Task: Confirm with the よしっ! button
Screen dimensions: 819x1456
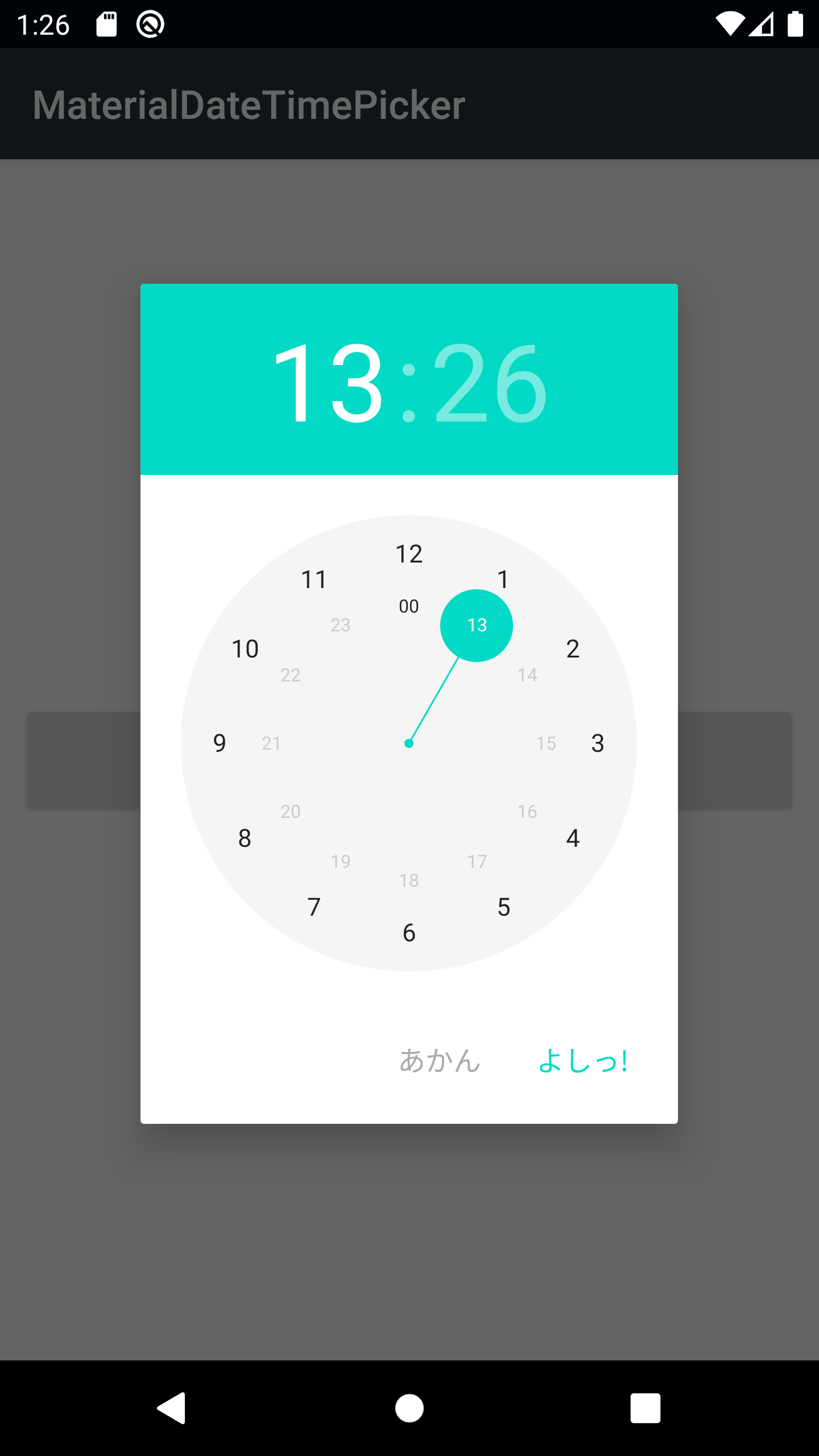Action: point(582,1061)
